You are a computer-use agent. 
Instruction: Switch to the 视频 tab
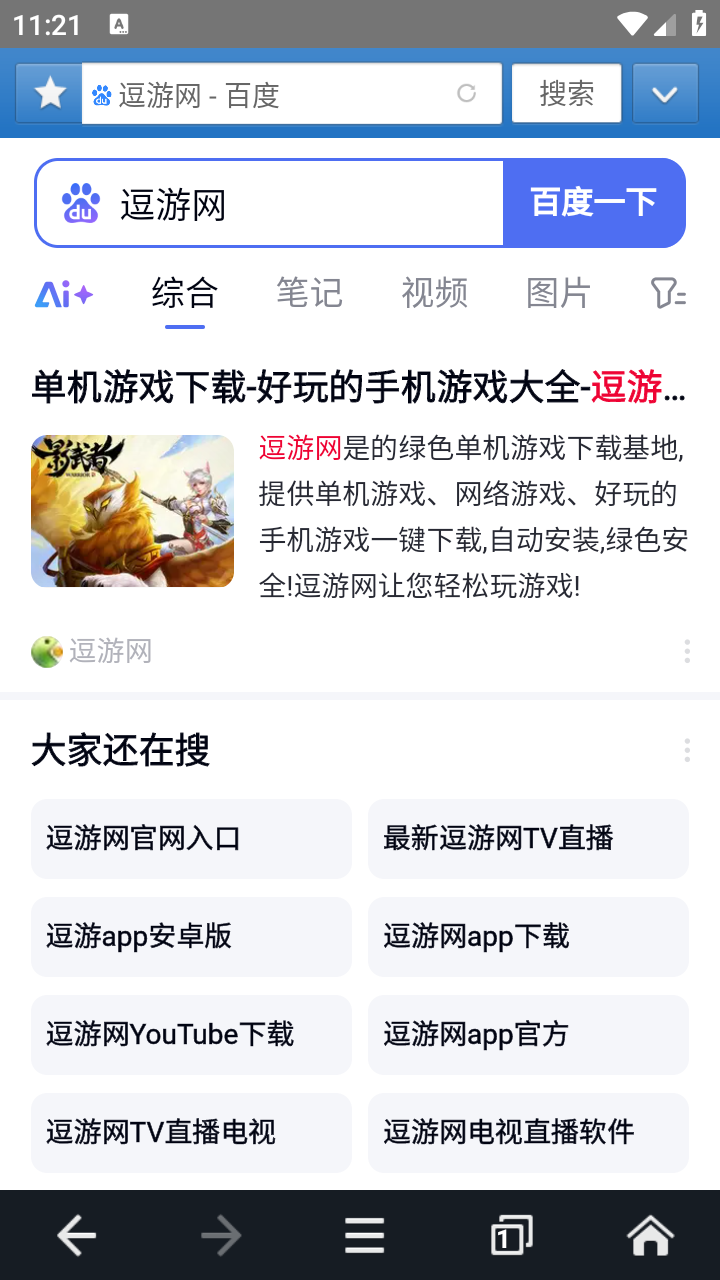434,292
